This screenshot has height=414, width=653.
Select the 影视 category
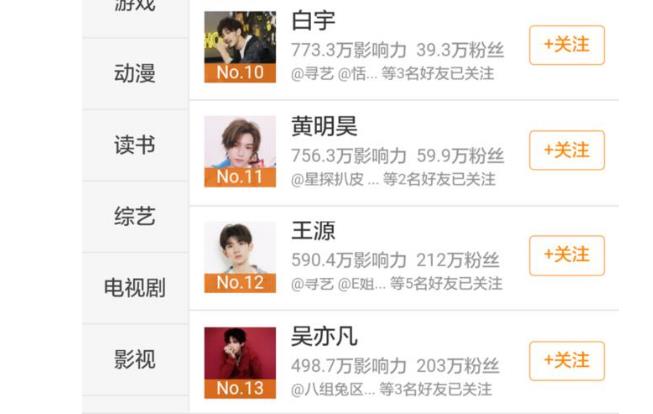click(134, 359)
